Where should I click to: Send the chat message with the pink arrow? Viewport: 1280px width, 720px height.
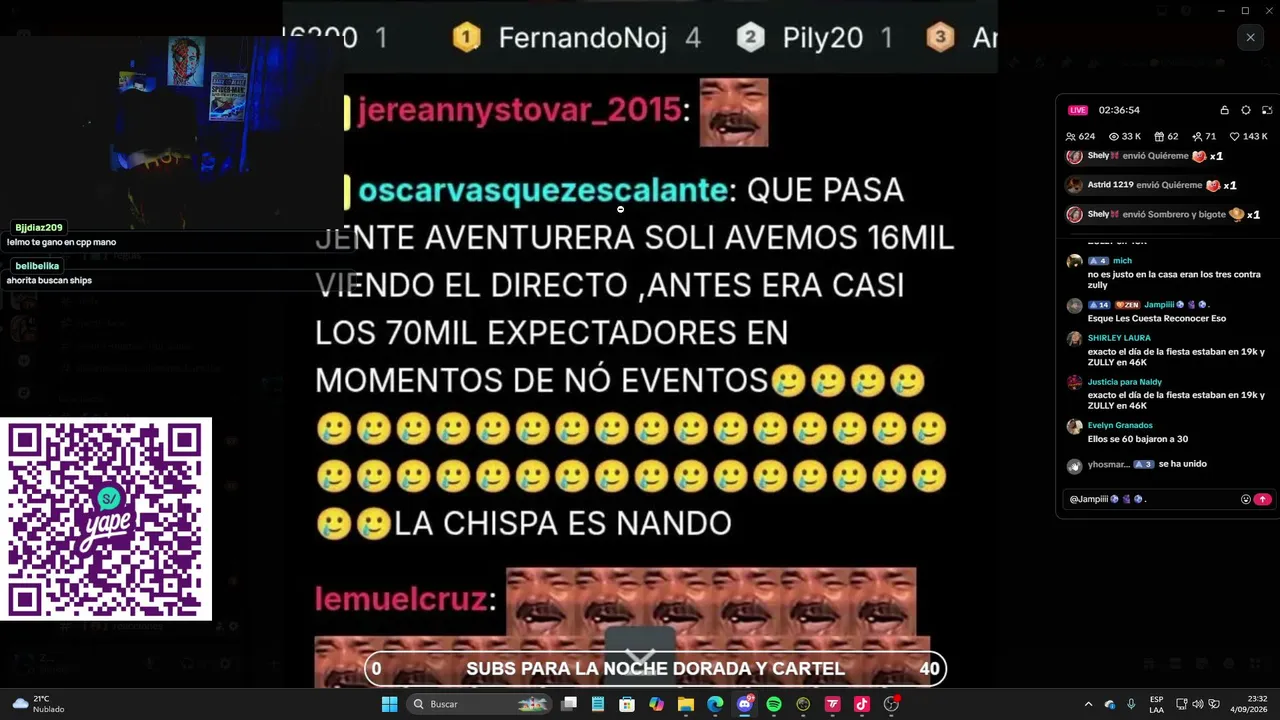[1263, 499]
